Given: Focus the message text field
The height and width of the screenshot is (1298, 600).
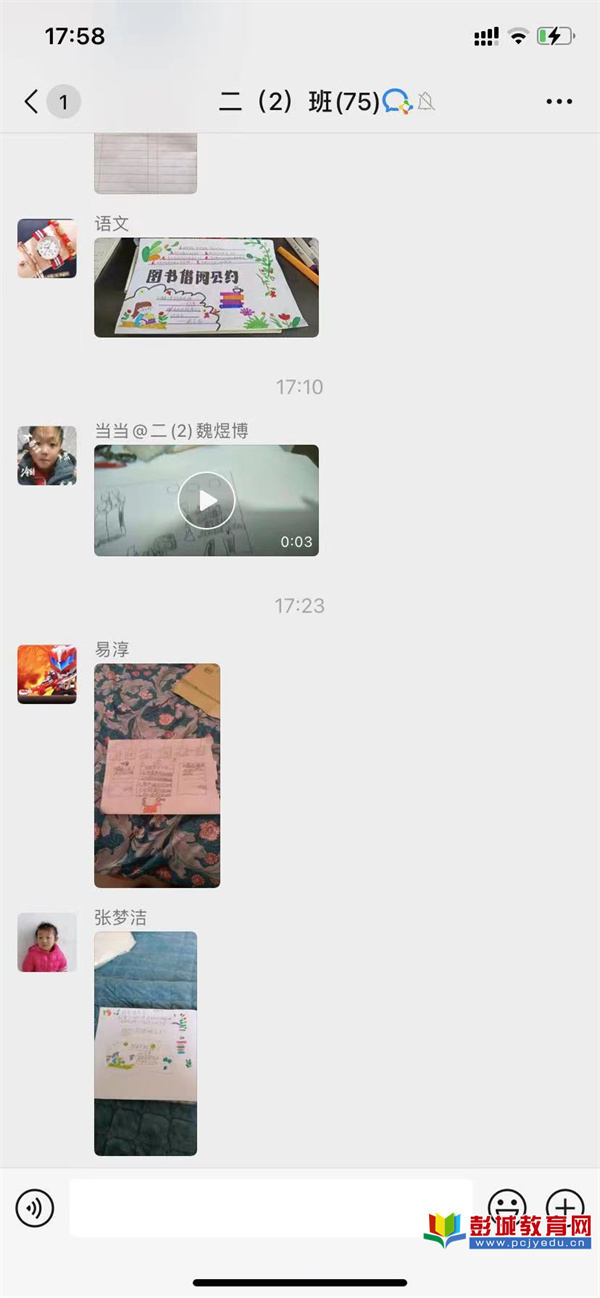Looking at the screenshot, I should [x=270, y=1208].
